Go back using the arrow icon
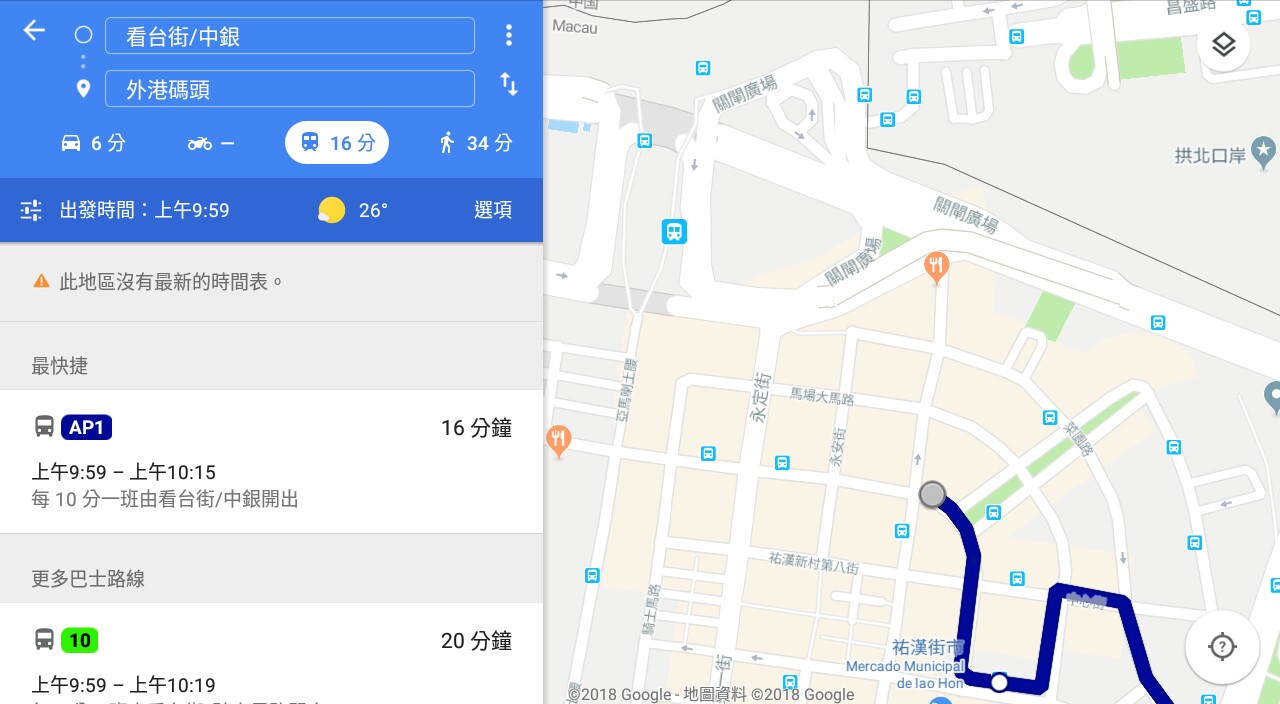1280x704 pixels. click(34, 31)
